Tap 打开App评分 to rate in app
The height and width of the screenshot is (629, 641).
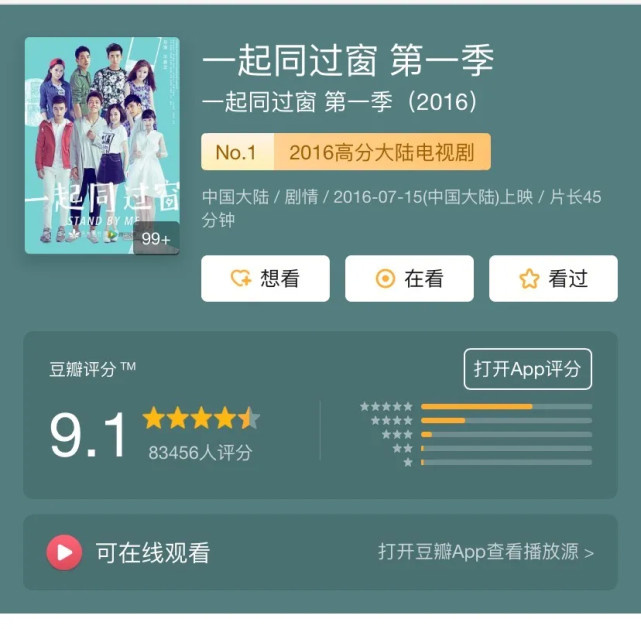(x=527, y=369)
